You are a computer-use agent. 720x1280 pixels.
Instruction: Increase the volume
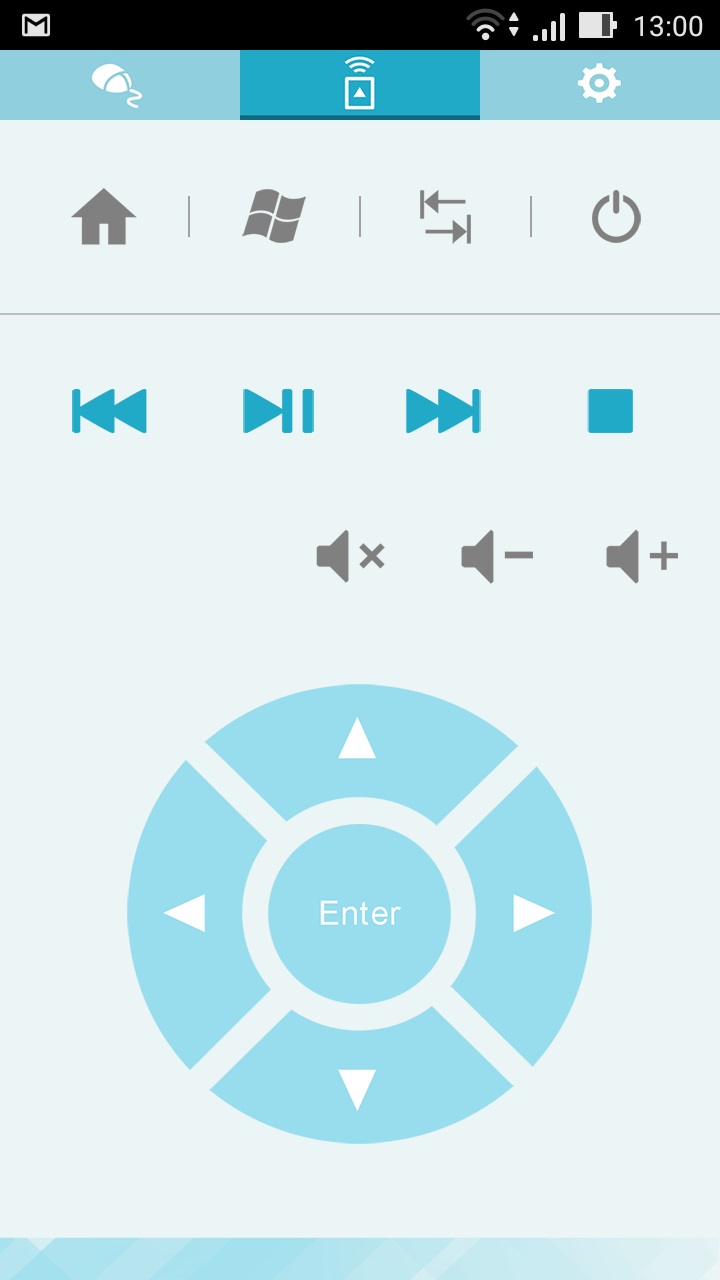[x=642, y=556]
